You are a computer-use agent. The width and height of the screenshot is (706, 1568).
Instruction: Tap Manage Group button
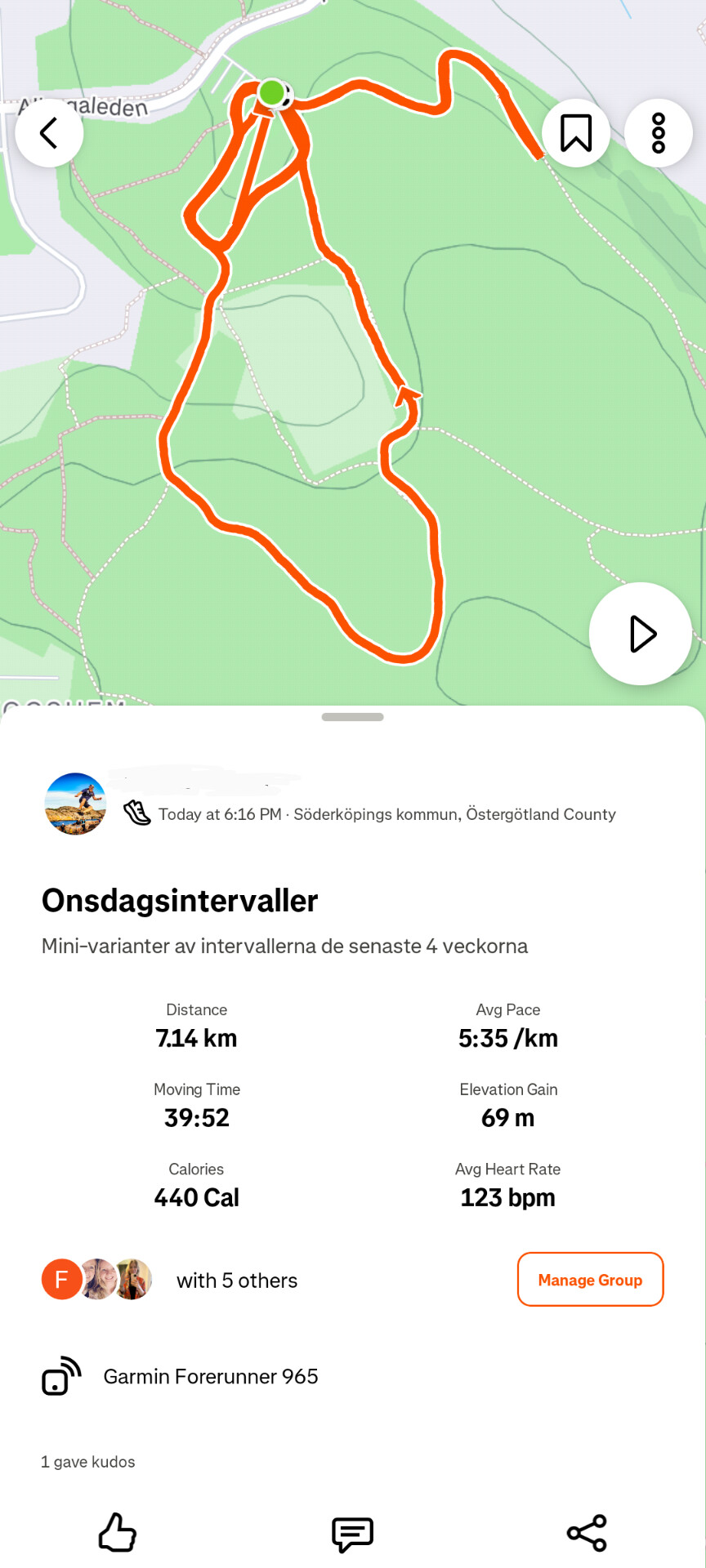pos(590,1280)
